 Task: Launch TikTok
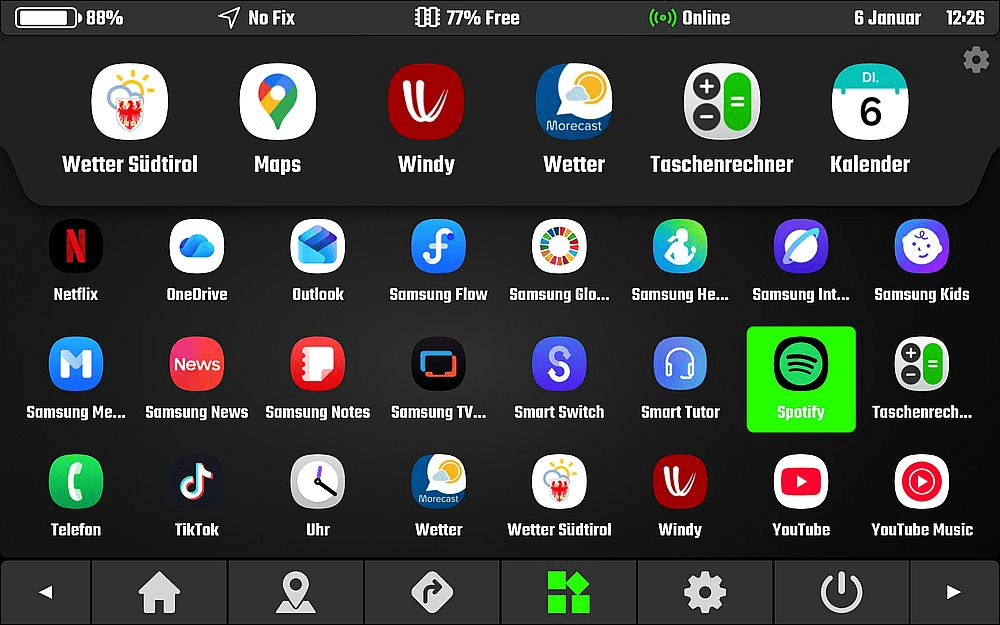tap(197, 482)
